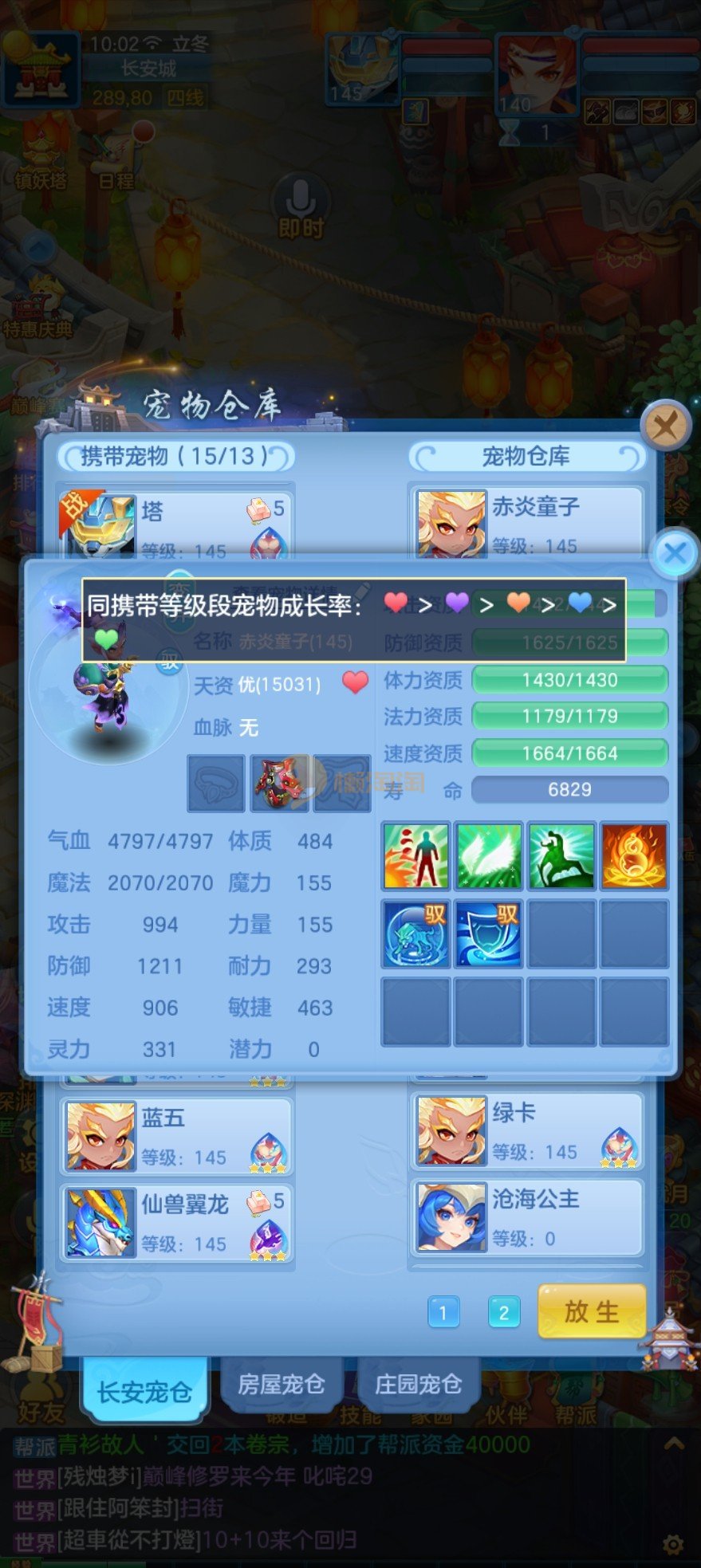Open the 沧海公主 pet entry

(526, 1217)
